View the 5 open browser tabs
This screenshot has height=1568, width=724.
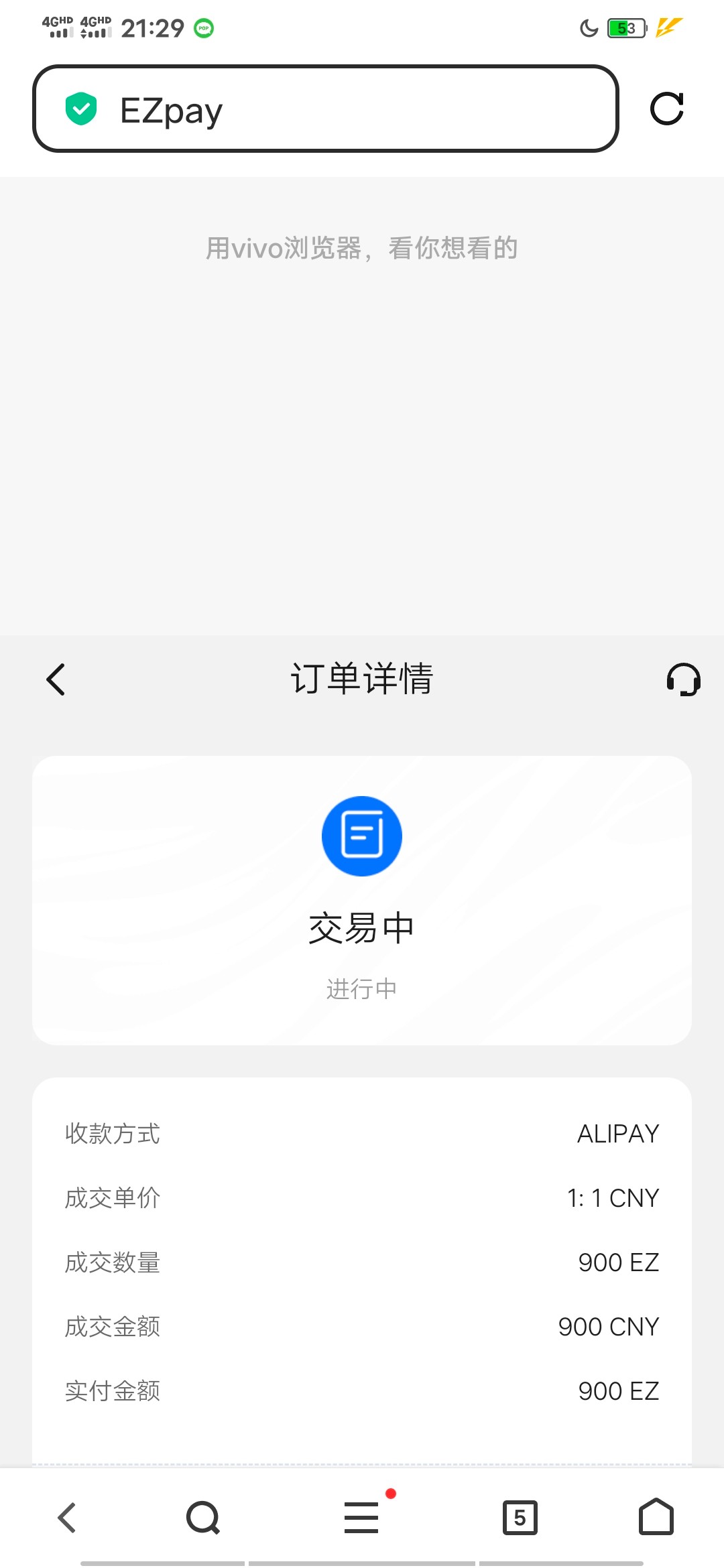tap(520, 1518)
